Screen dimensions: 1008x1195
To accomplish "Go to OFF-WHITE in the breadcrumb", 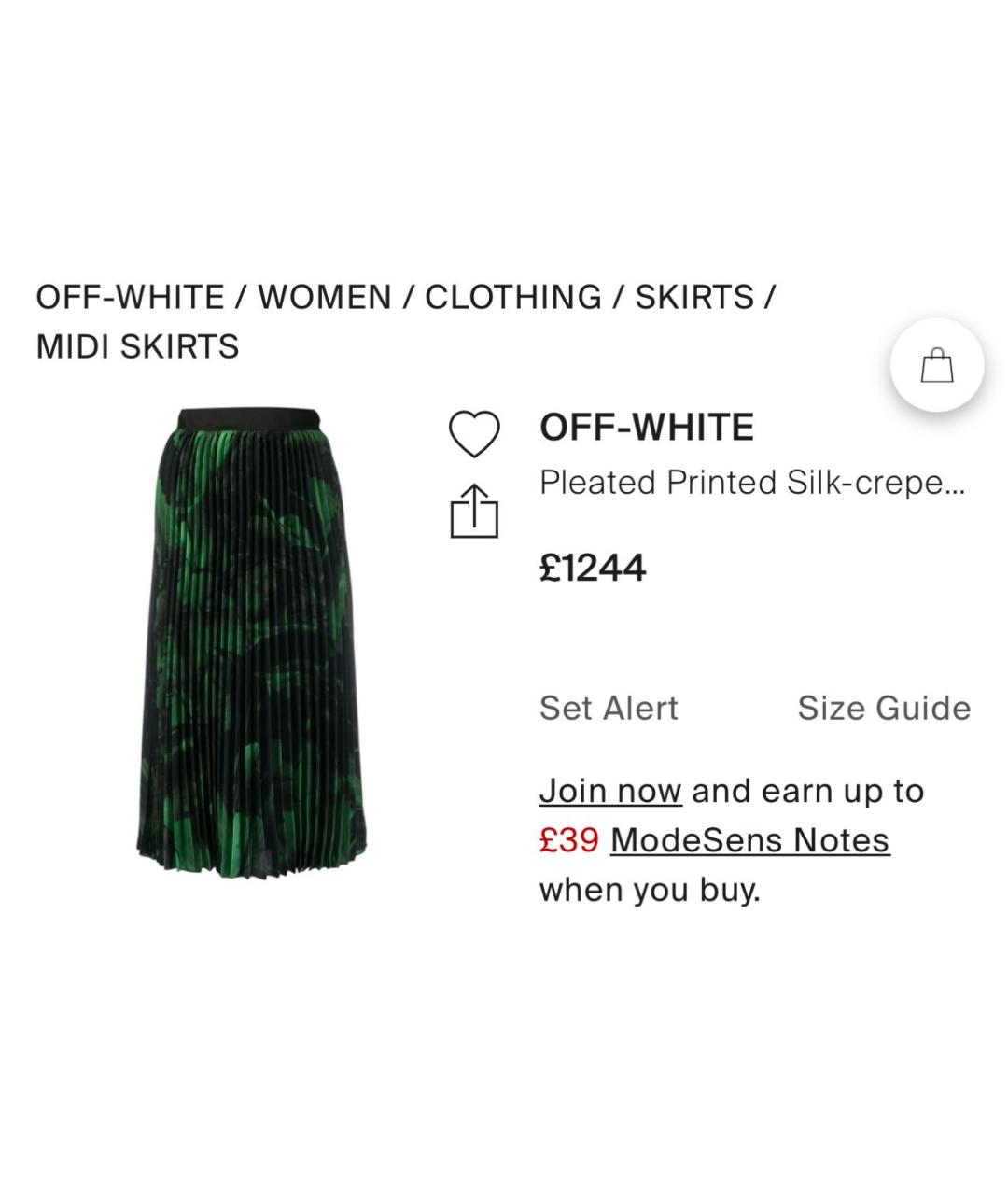I will click(130, 297).
